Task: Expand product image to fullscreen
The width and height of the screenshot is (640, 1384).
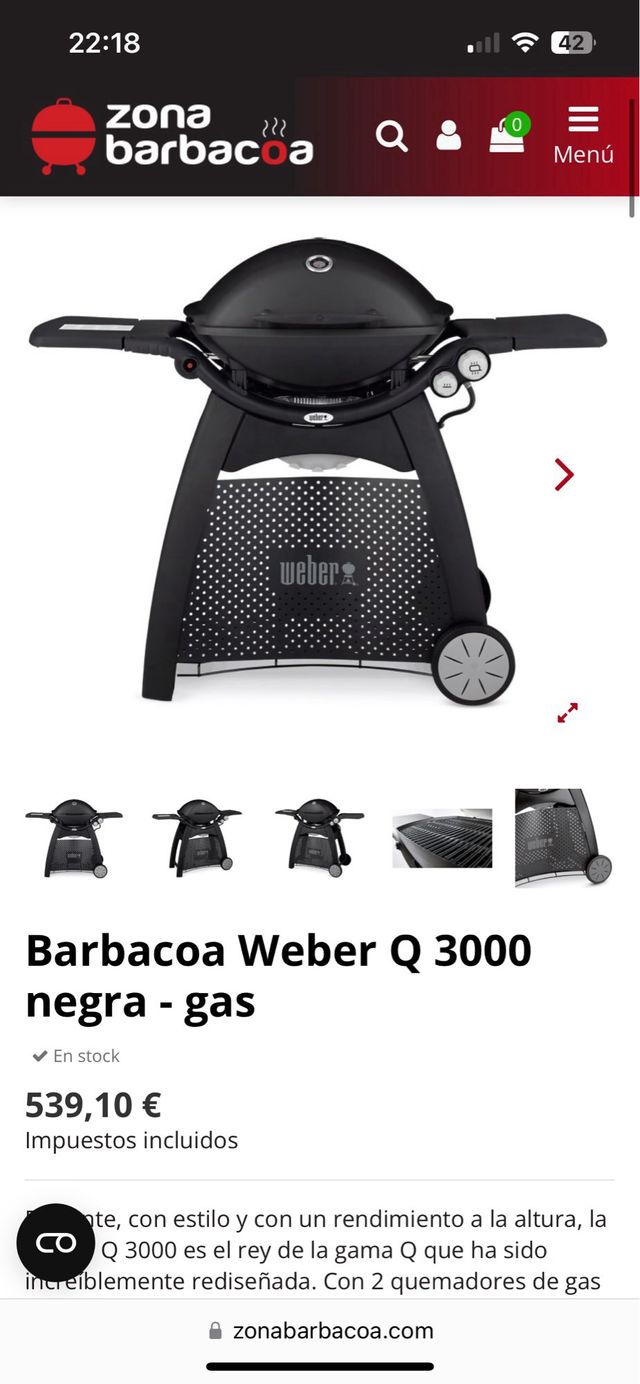Action: tap(567, 713)
